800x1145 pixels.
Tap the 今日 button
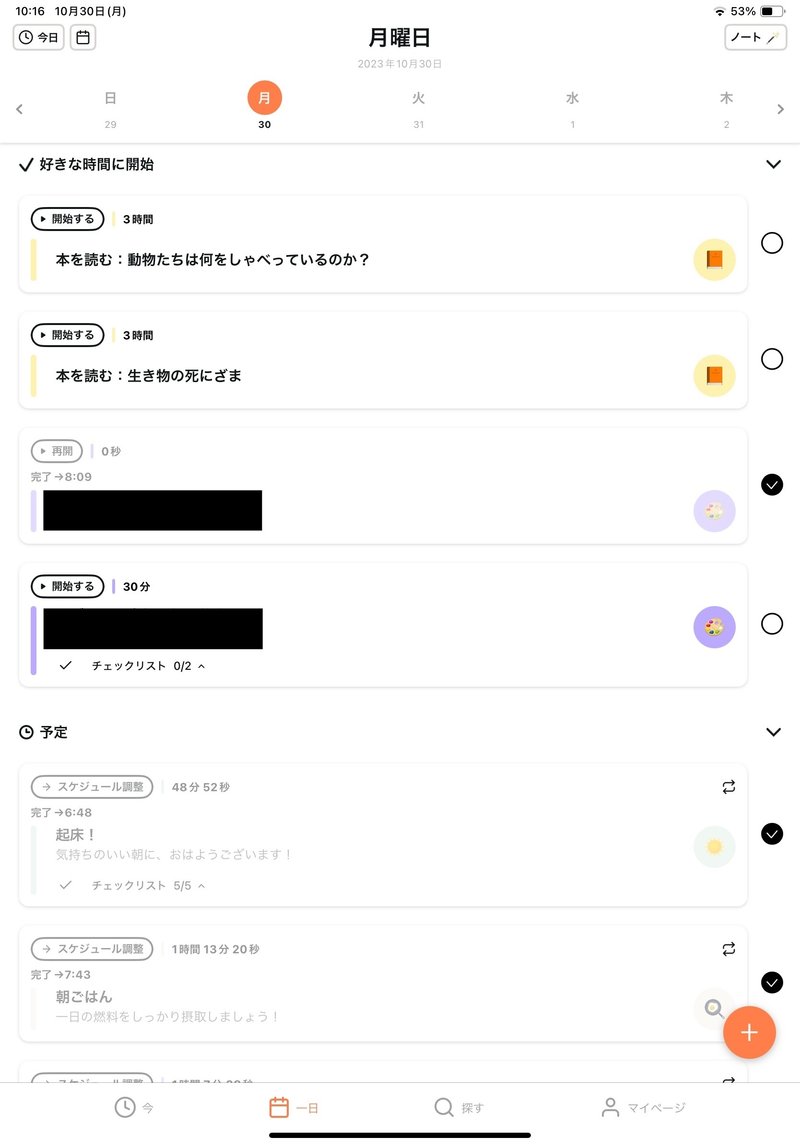pyautogui.click(x=38, y=38)
